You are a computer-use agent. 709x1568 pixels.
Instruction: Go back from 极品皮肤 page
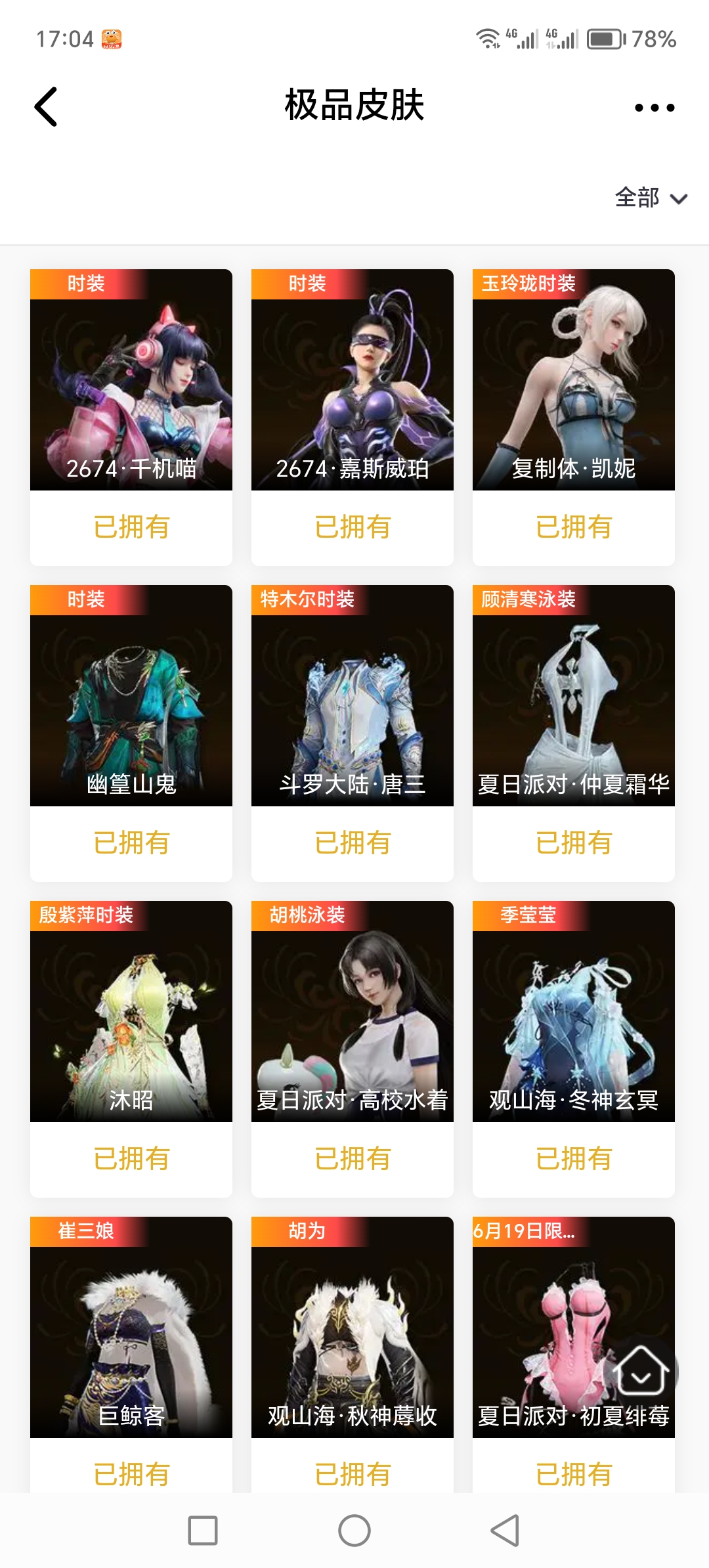[x=46, y=106]
